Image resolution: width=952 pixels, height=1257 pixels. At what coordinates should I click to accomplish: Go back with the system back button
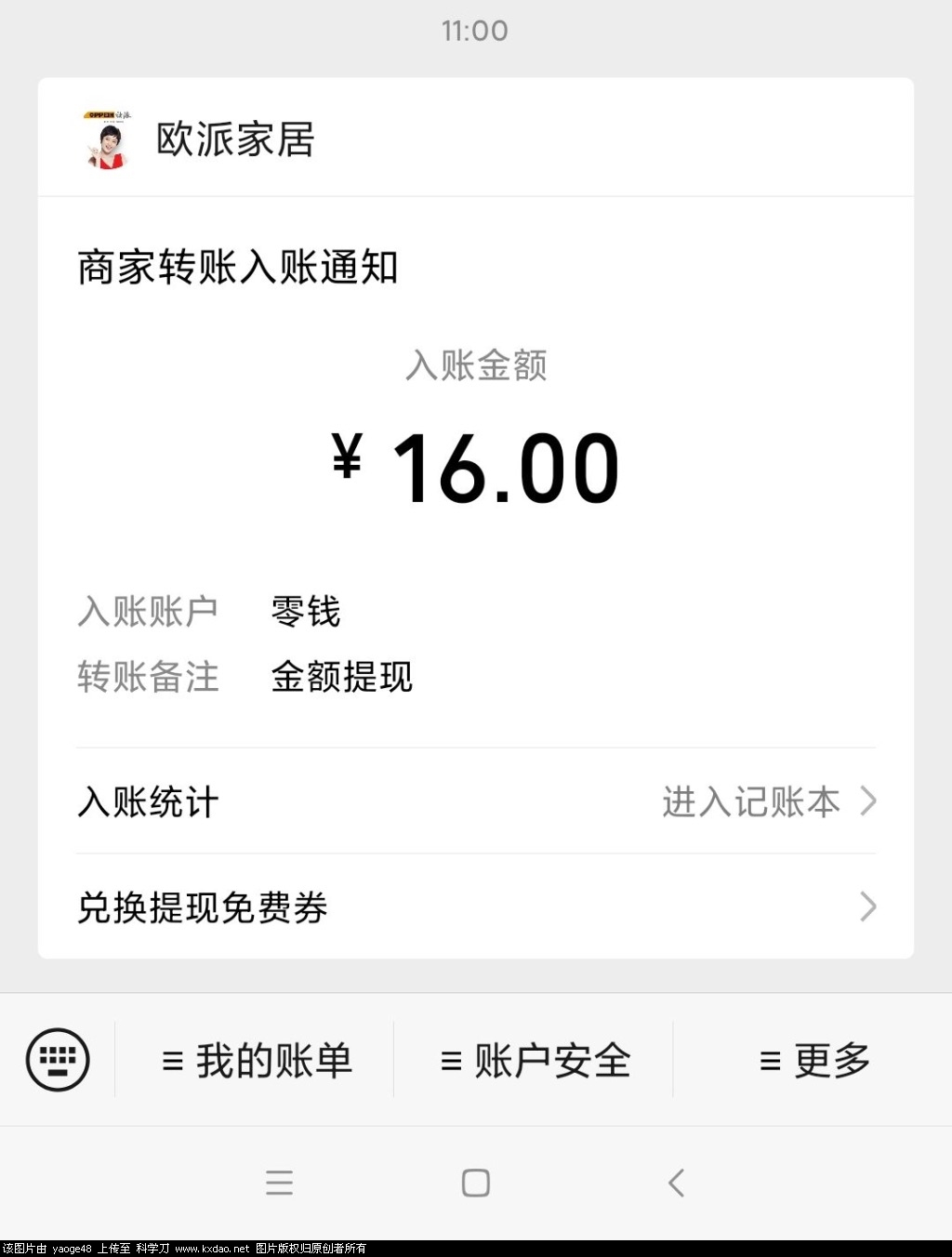tap(677, 1183)
